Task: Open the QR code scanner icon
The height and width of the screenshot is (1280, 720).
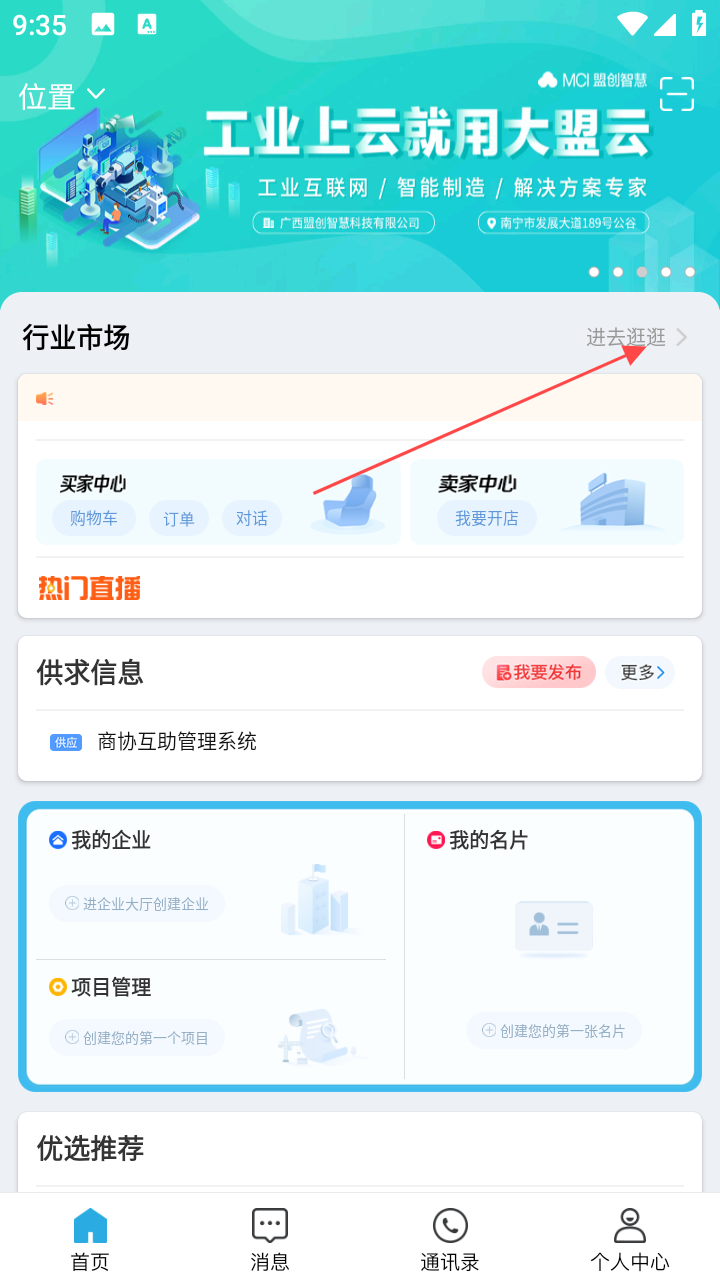Action: [x=677, y=94]
